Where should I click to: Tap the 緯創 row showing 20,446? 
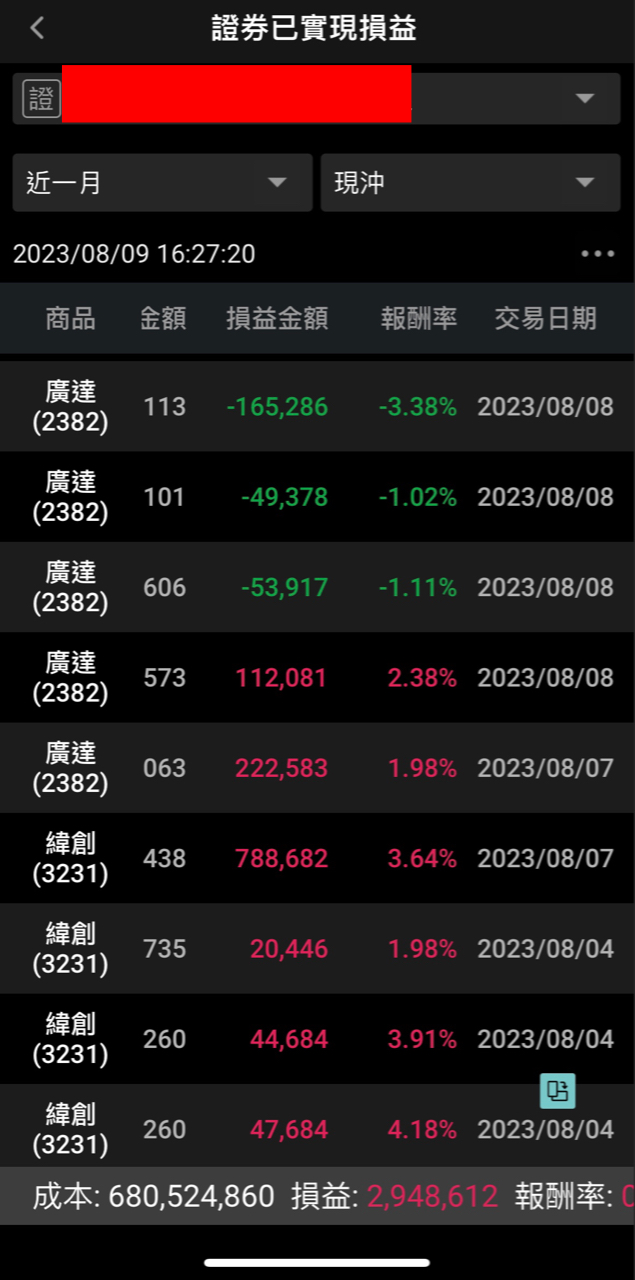point(317,948)
